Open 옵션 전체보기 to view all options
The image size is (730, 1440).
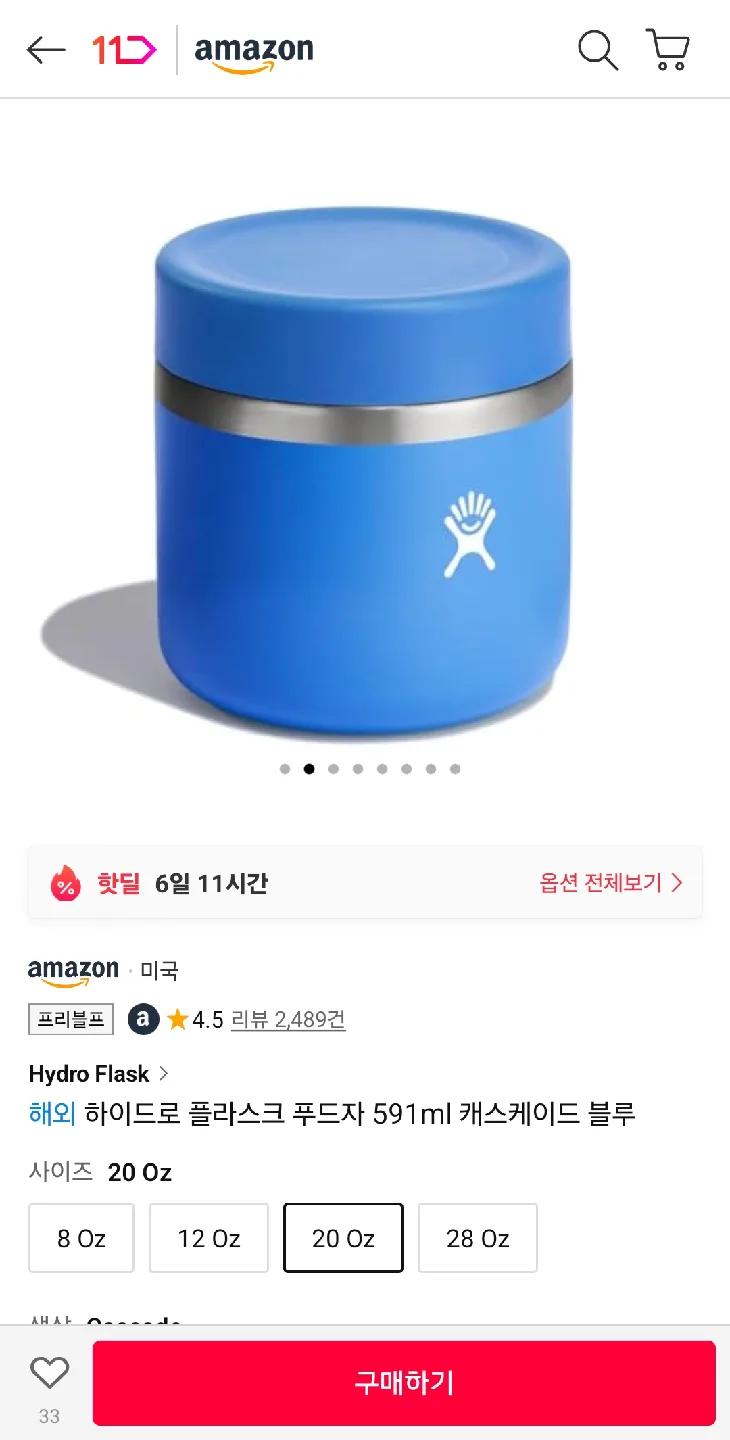[x=611, y=883]
